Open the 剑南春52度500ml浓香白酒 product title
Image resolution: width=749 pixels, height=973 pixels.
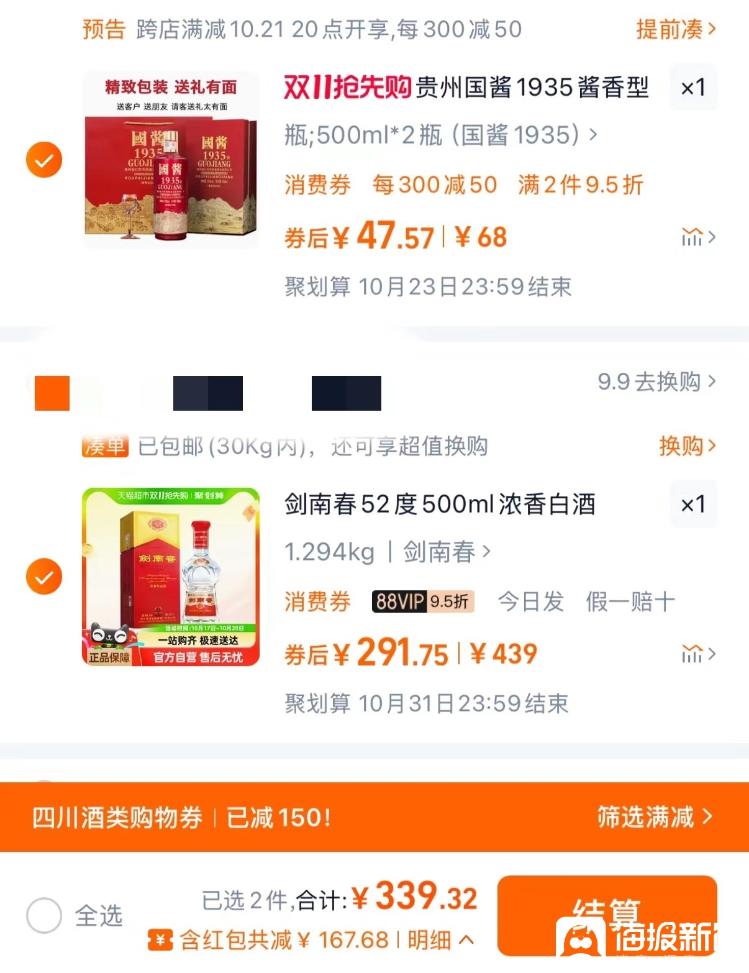pyautogui.click(x=440, y=504)
